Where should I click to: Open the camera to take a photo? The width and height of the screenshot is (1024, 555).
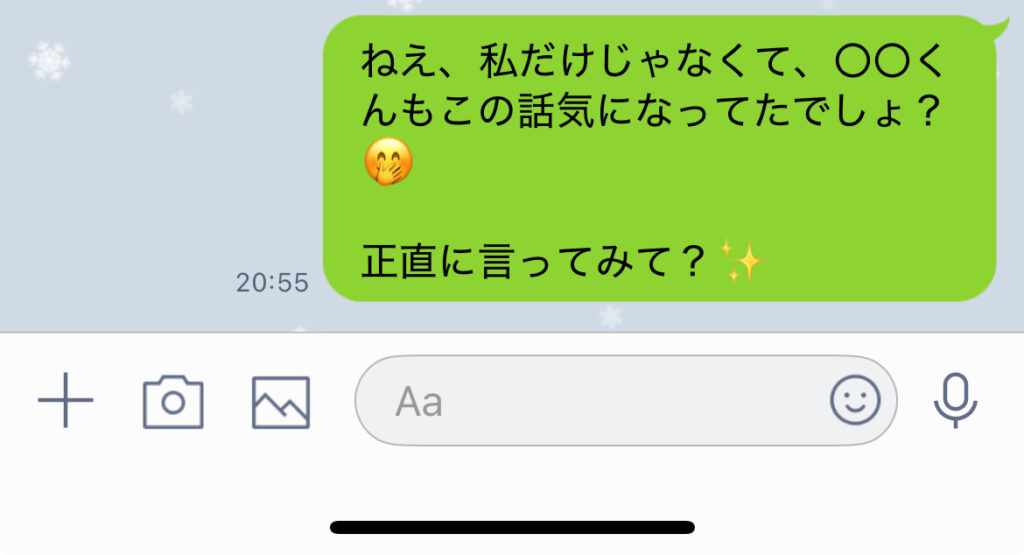[173, 402]
